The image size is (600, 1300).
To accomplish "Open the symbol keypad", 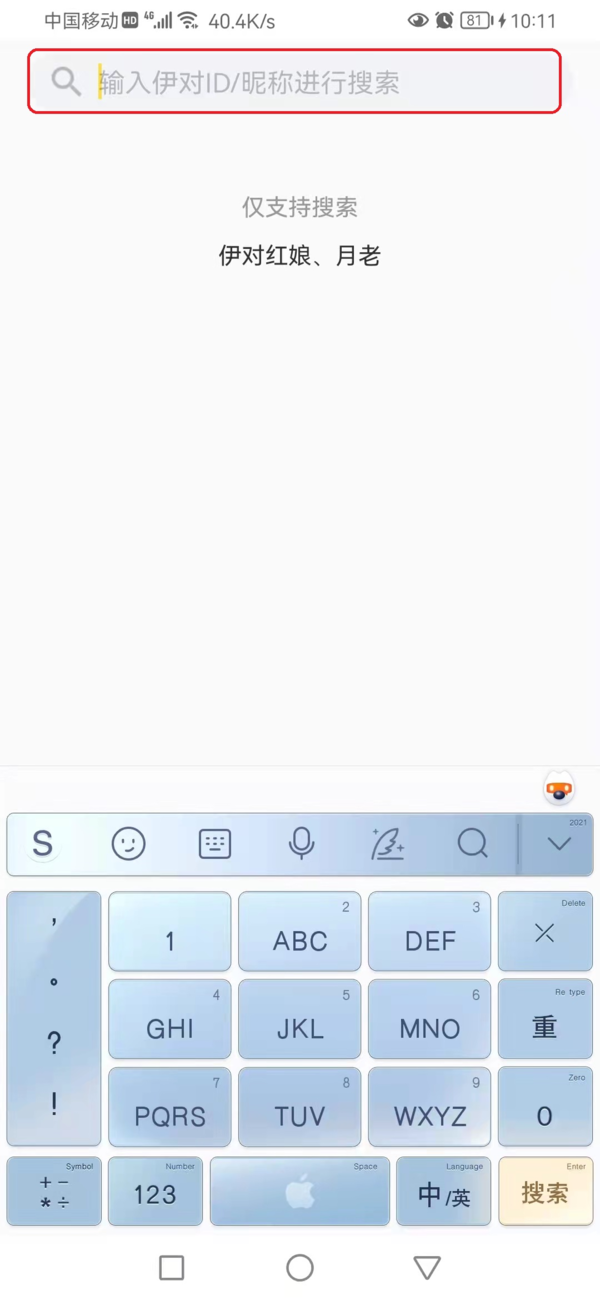I will (x=54, y=1192).
